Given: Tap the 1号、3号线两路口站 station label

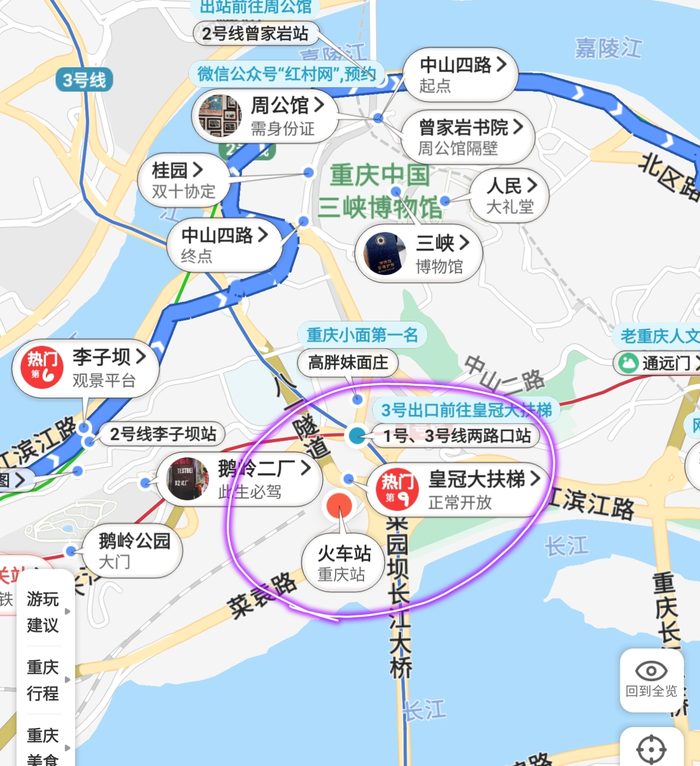Looking at the screenshot, I should (456, 437).
